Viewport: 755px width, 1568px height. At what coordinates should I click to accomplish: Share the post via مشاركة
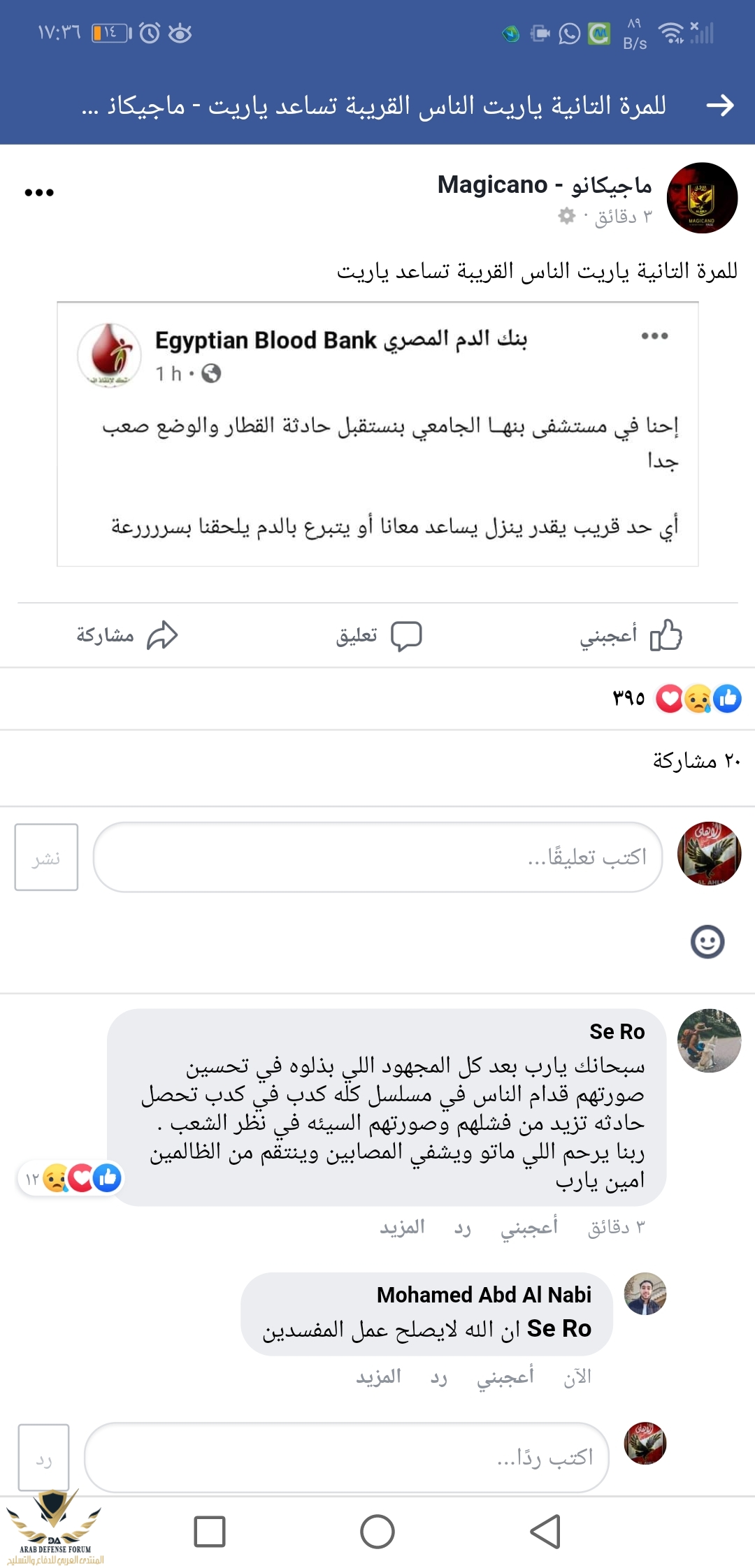point(127,635)
